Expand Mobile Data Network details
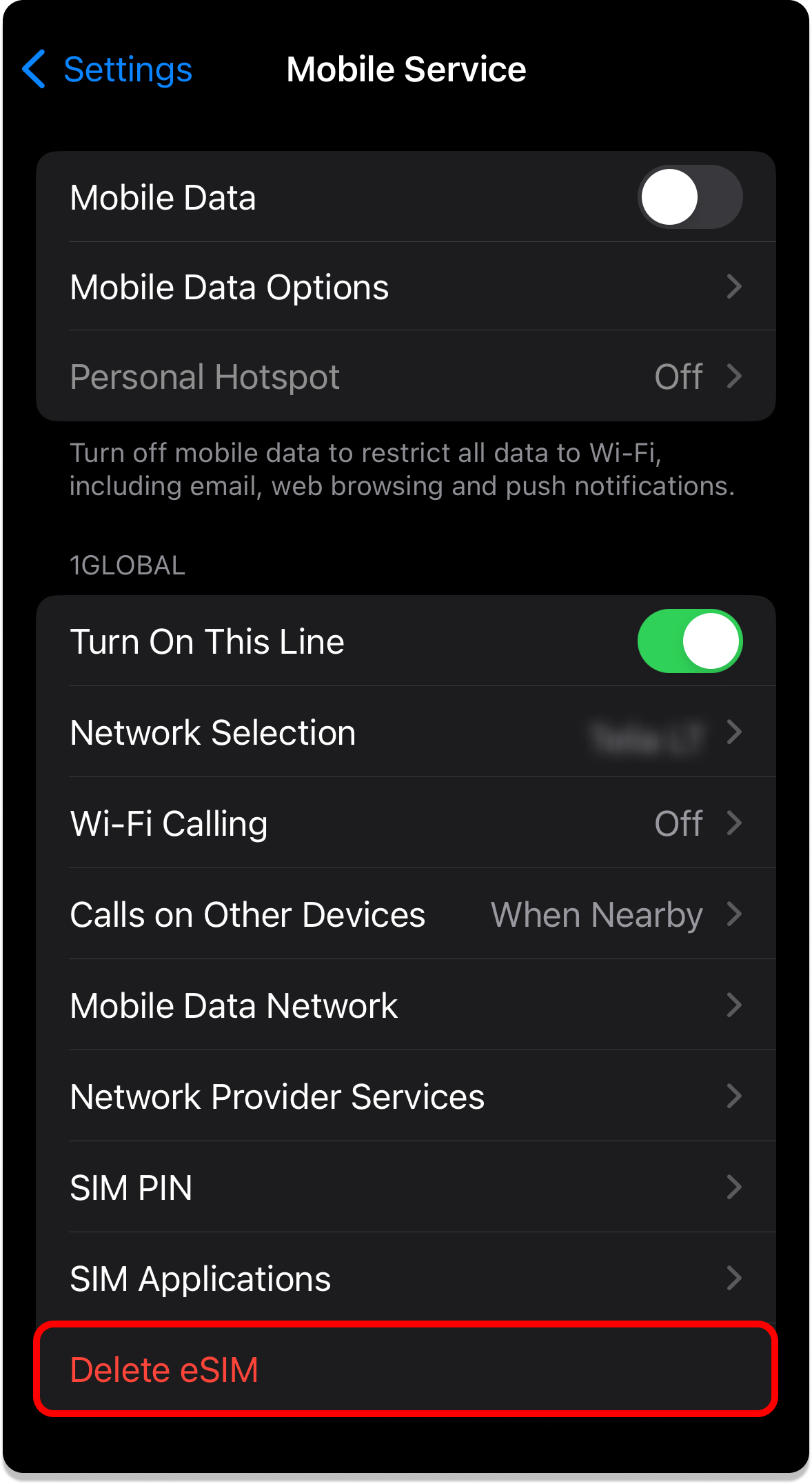812x1484 pixels. pyautogui.click(x=406, y=1005)
